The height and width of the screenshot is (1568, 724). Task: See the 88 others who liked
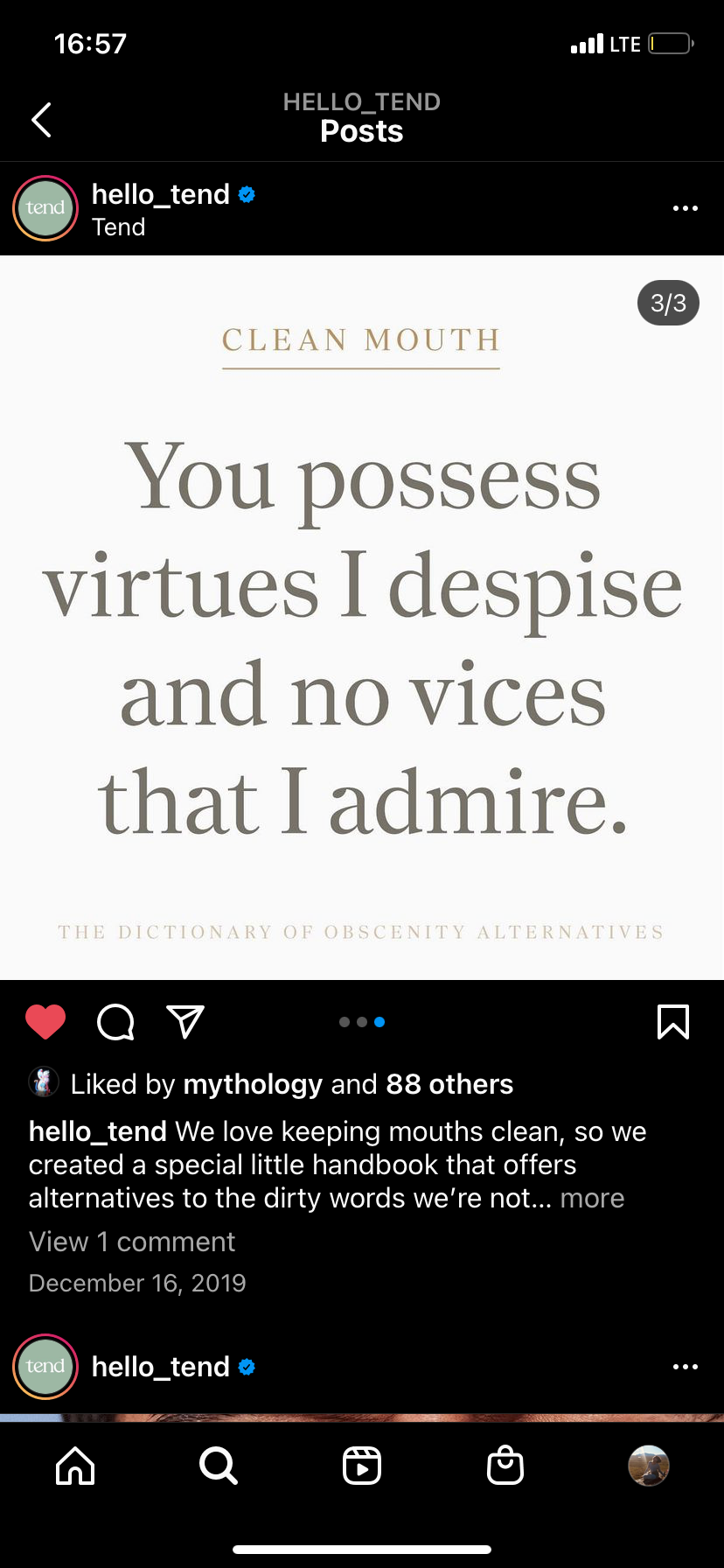pyautogui.click(x=449, y=1084)
